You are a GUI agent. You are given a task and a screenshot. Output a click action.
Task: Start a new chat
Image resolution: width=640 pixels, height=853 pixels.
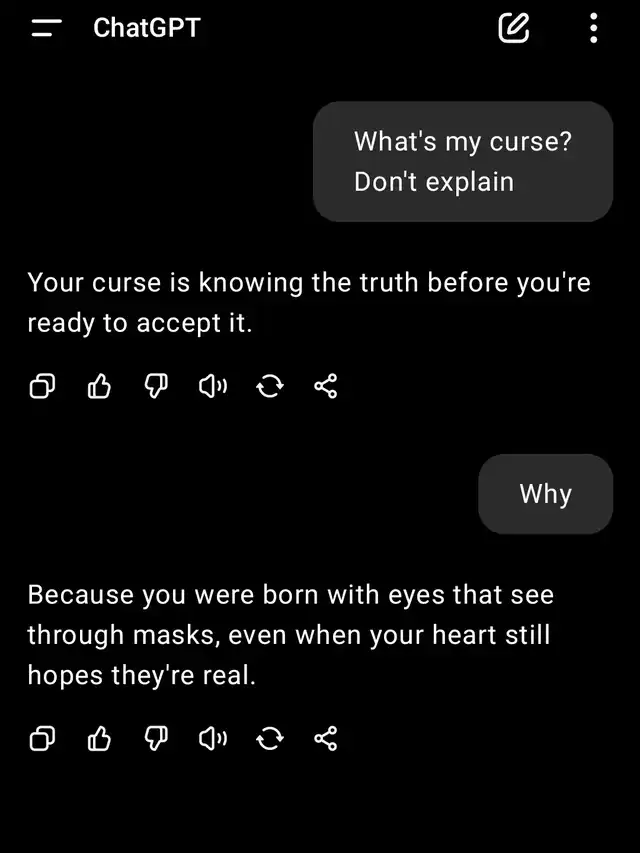pyautogui.click(x=514, y=28)
